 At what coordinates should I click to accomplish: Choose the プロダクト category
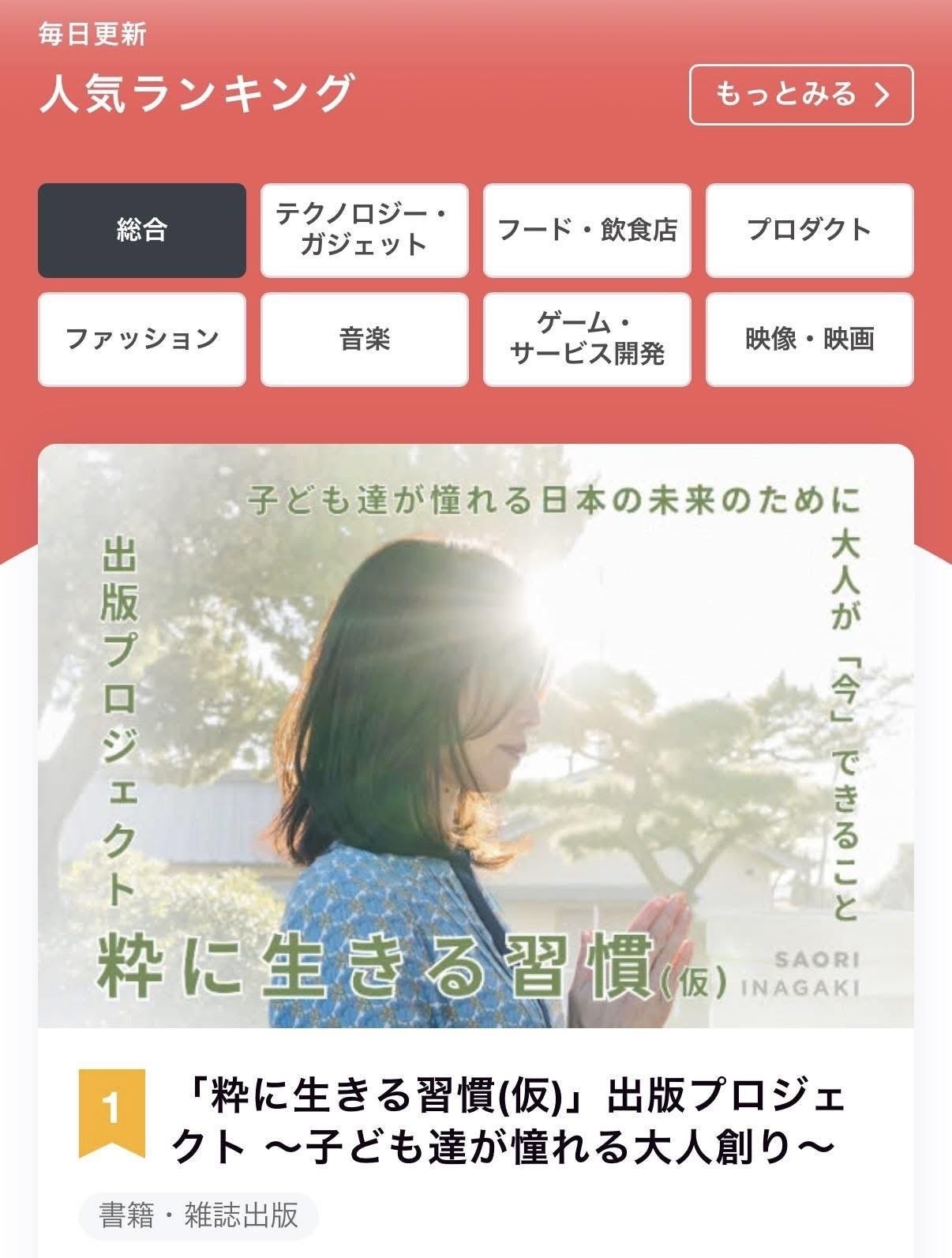pos(809,231)
